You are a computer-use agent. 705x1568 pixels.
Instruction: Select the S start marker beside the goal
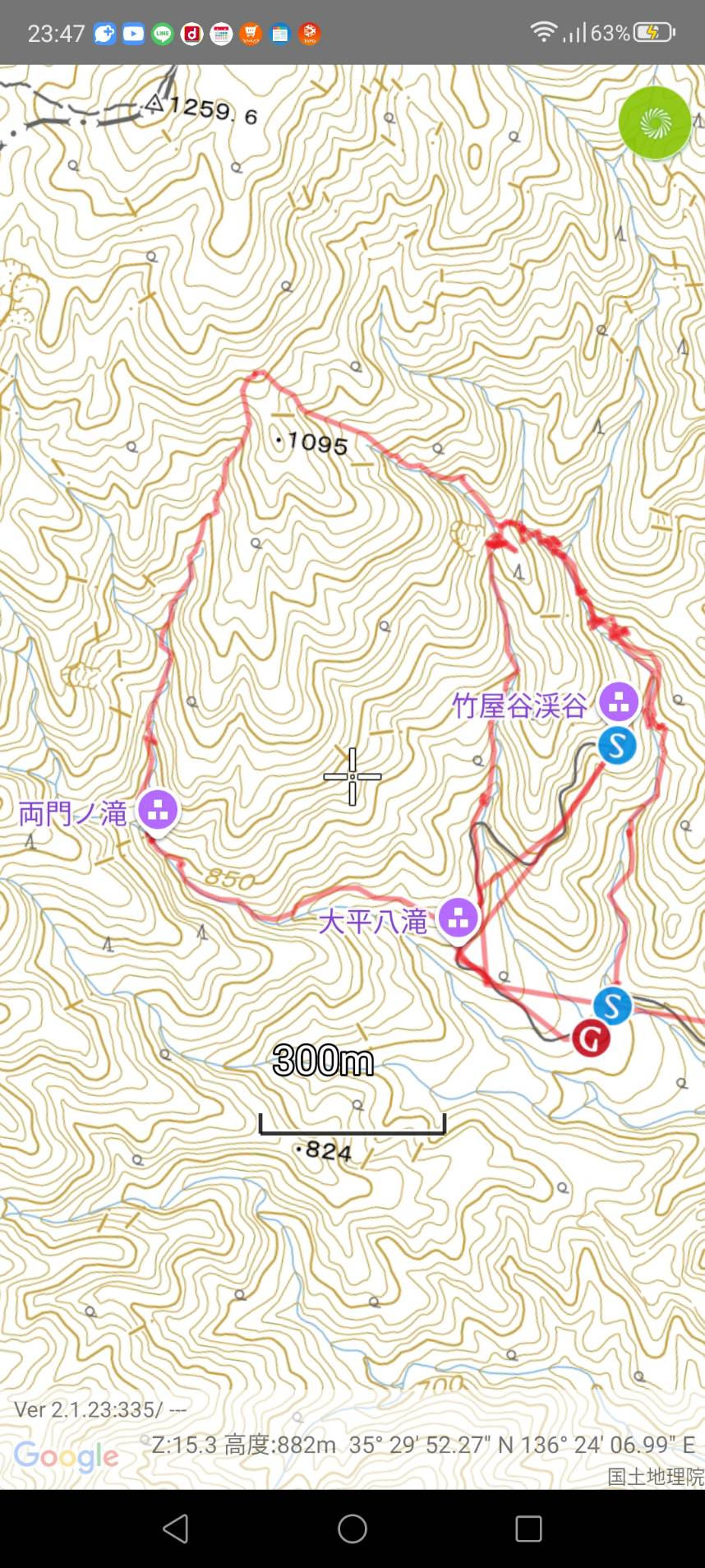(612, 1006)
